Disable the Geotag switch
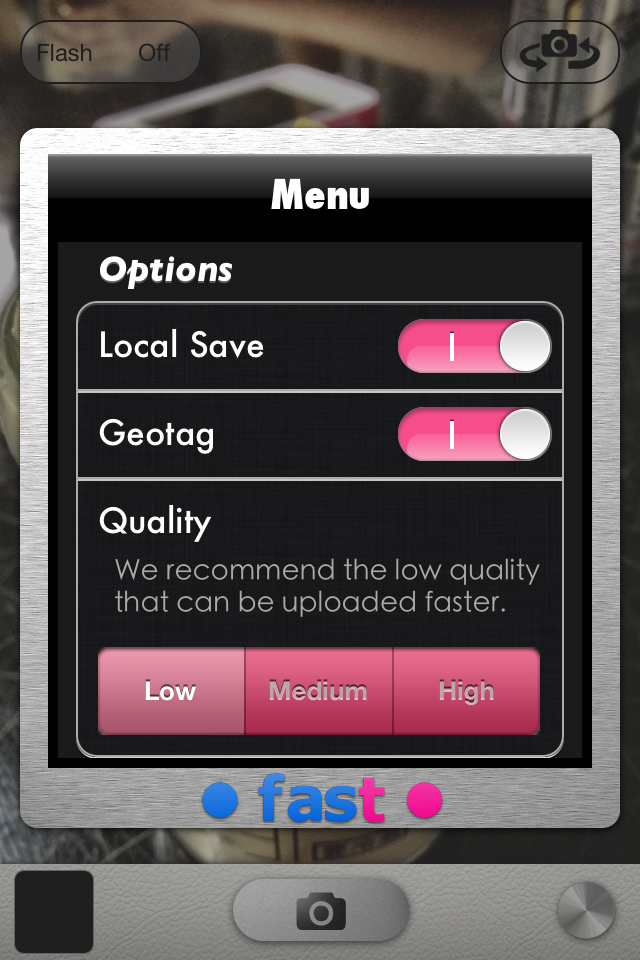 pyautogui.click(x=474, y=434)
